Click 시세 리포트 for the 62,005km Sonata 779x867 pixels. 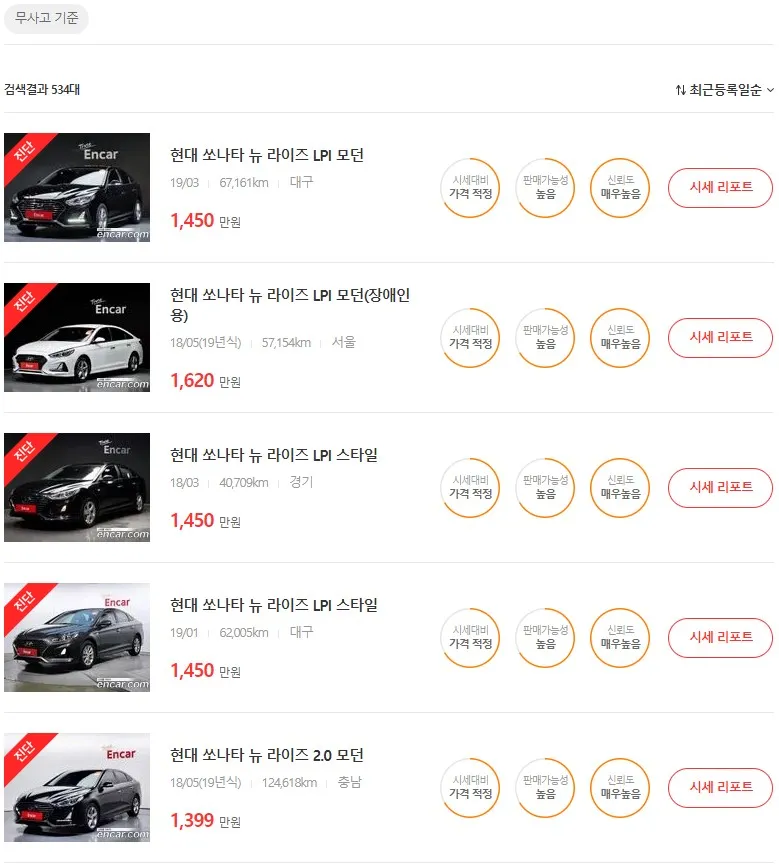[x=719, y=638]
